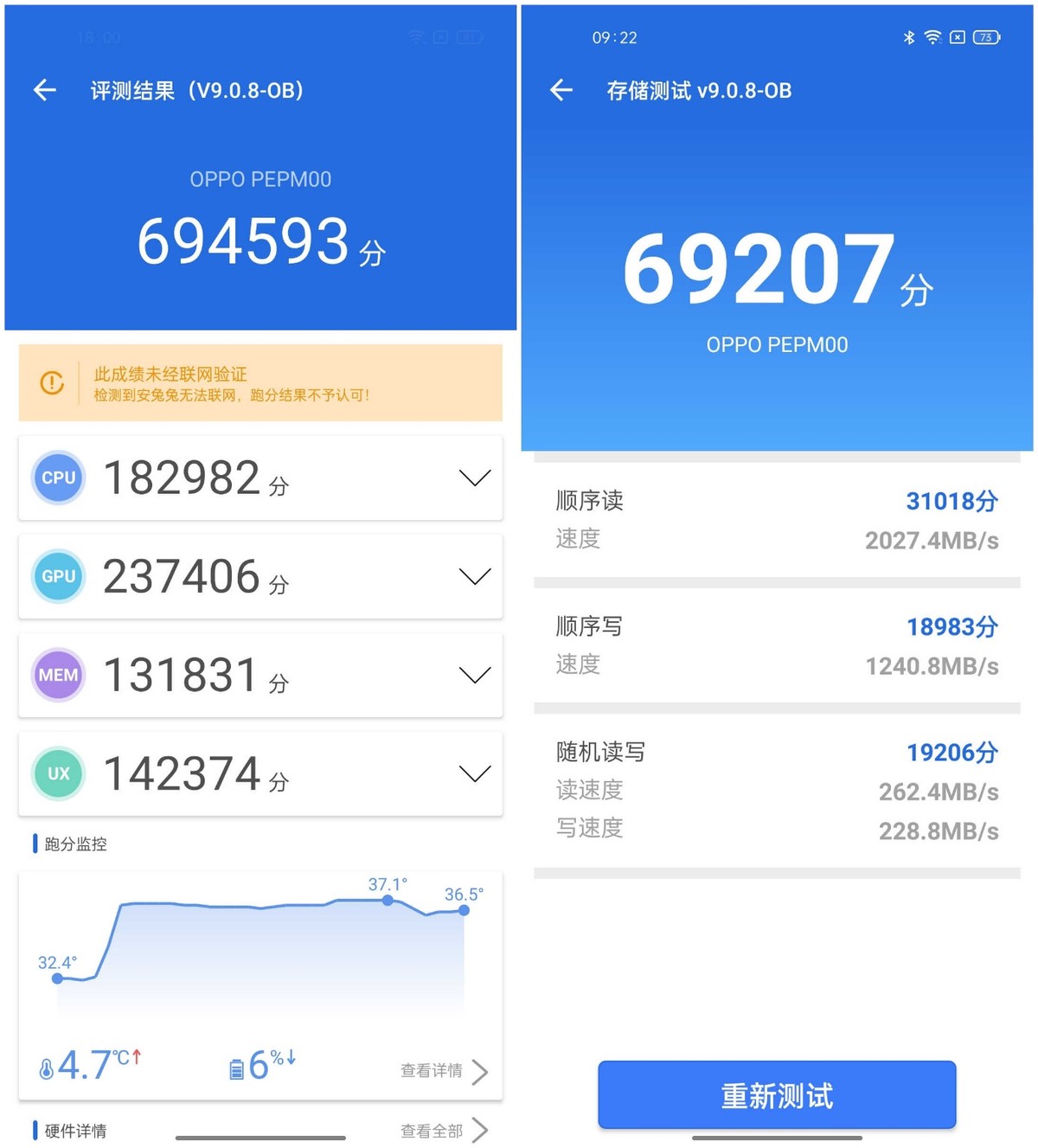Select the UX score icon
Viewport: 1038px width, 1148px height.
click(57, 773)
